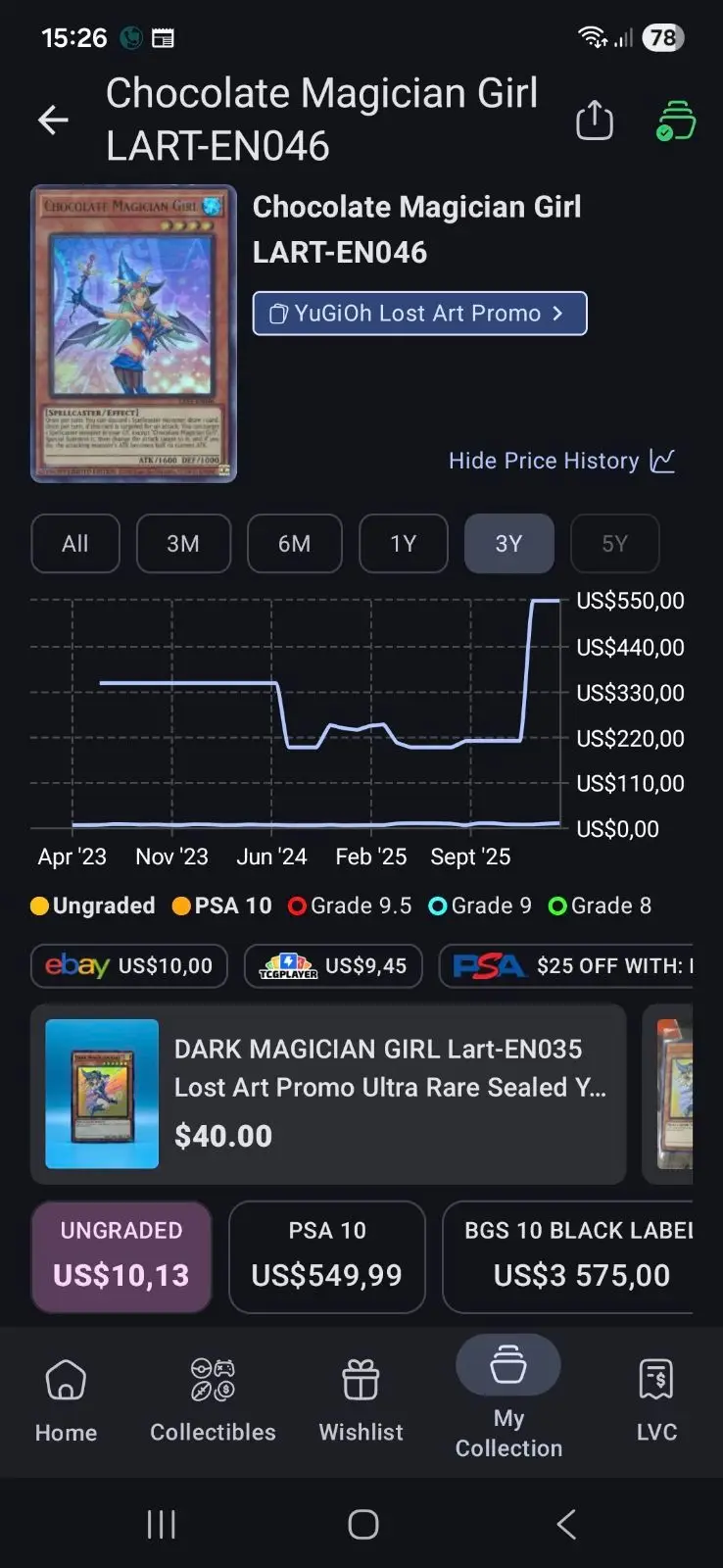Select the BGS 10 Black Label price
The image size is (723, 1568).
(568, 1256)
